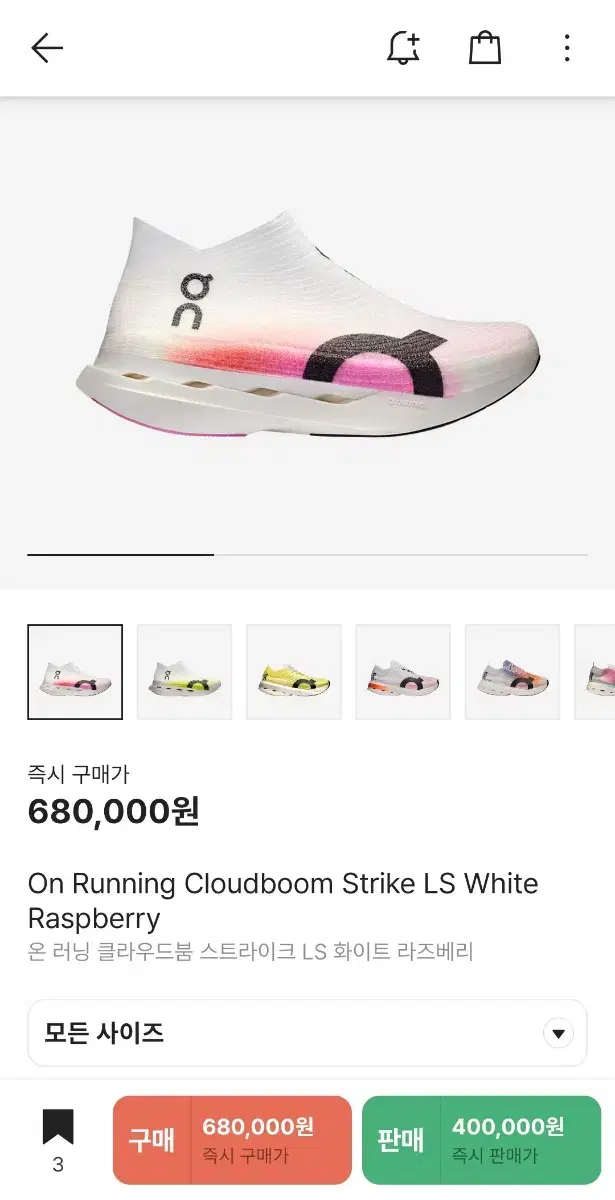View the fifth thumbnail with purple-orange upper
Screen dimensions: 615x1200
512,672
